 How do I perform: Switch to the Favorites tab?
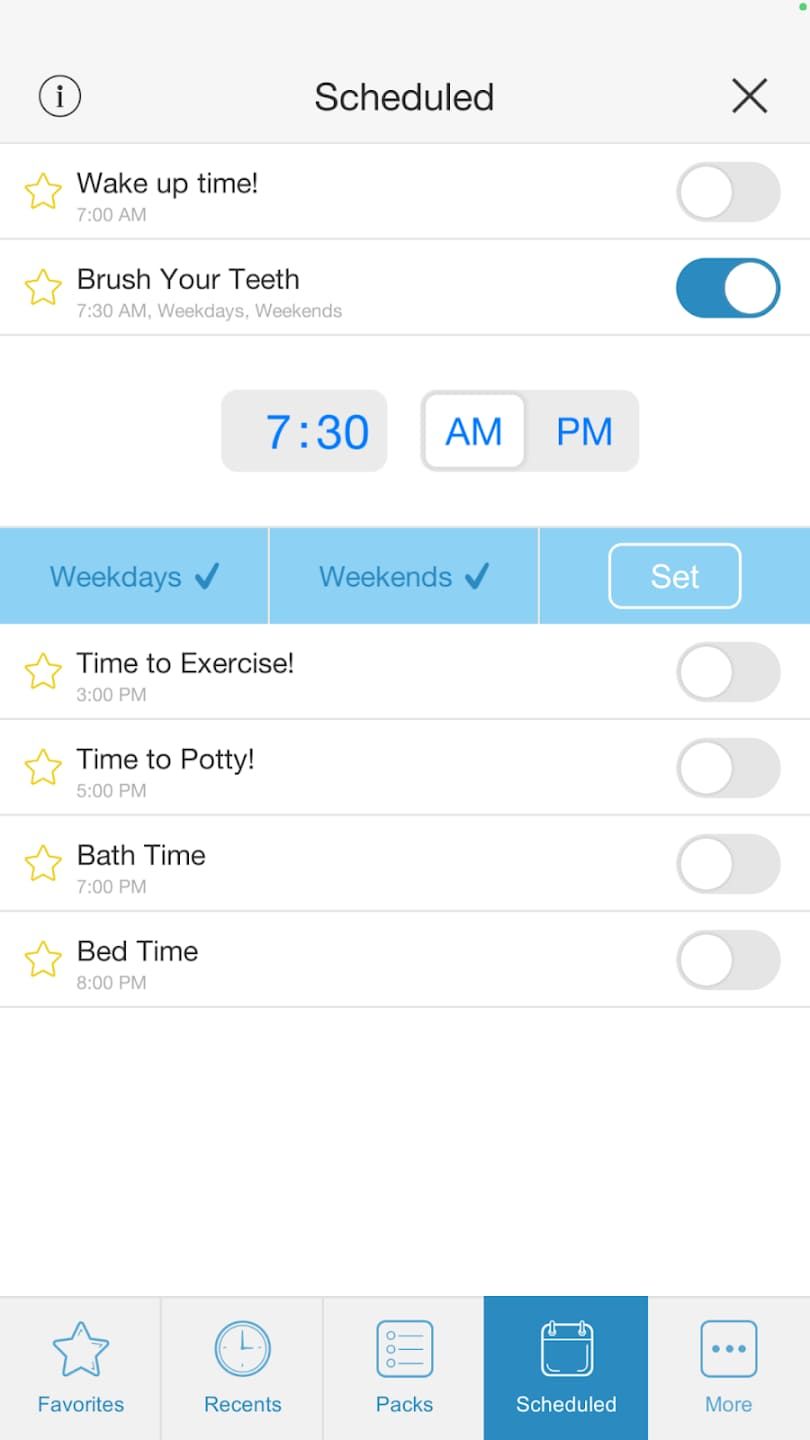click(81, 1368)
